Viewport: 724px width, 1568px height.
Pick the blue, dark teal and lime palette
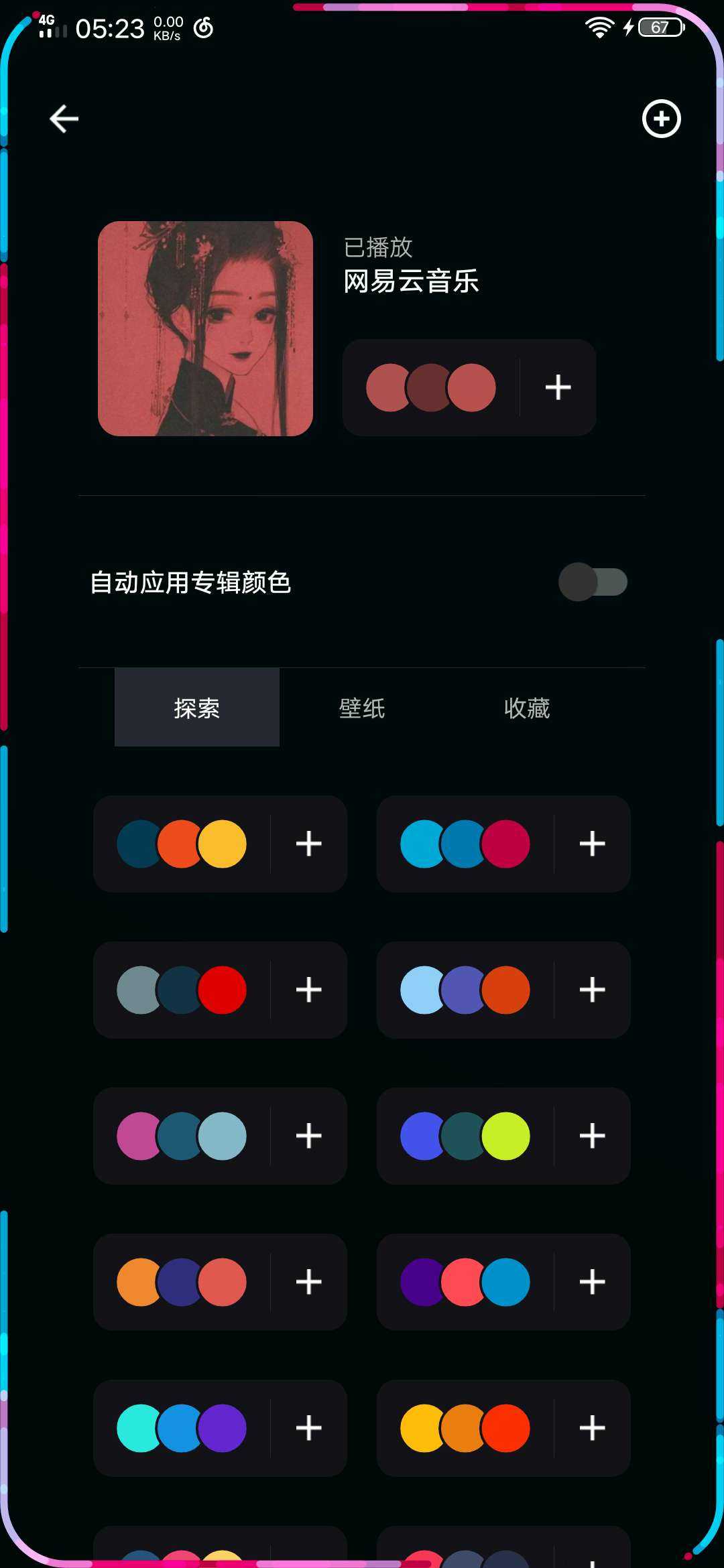[465, 1136]
